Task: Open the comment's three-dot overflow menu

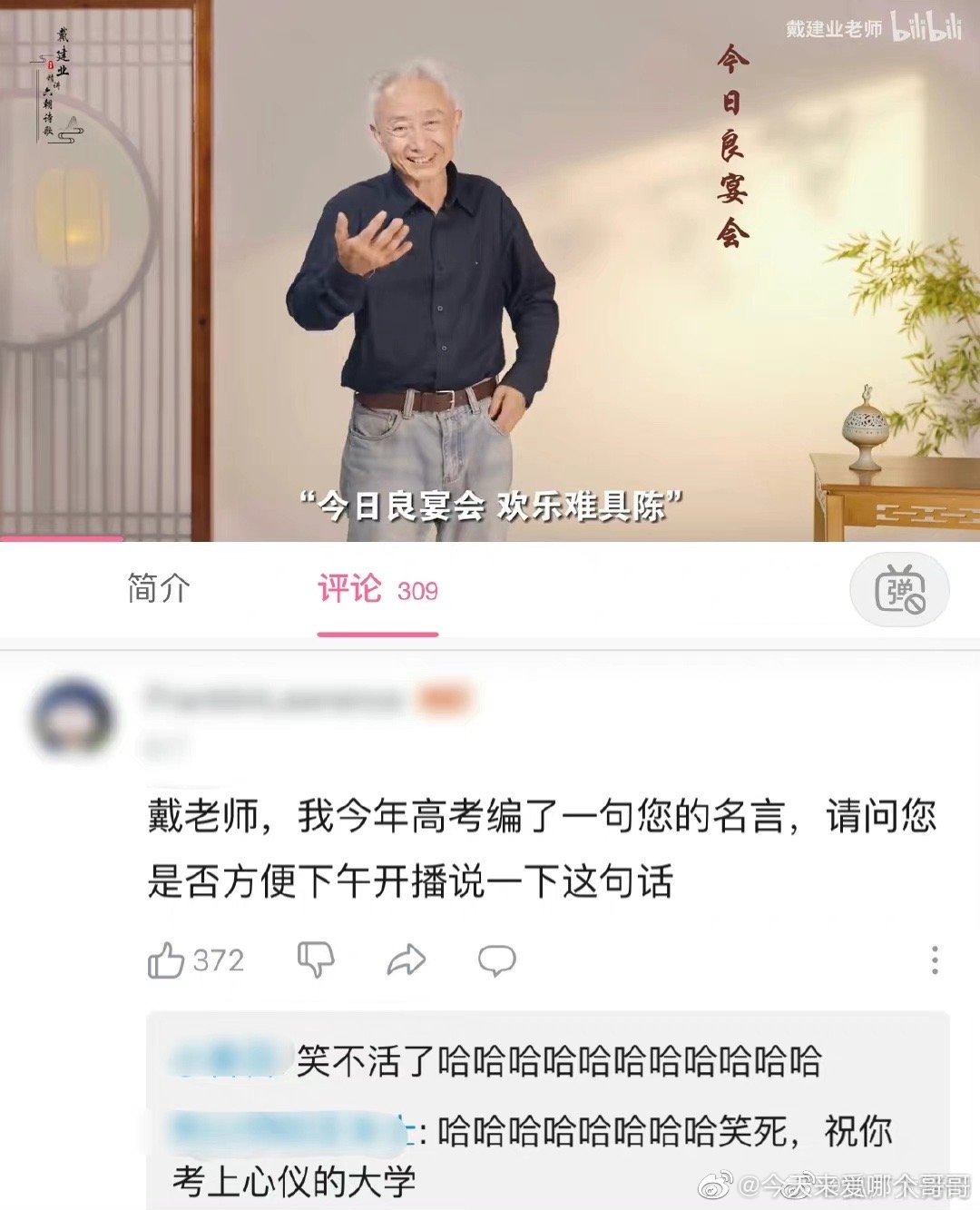Action: [935, 959]
